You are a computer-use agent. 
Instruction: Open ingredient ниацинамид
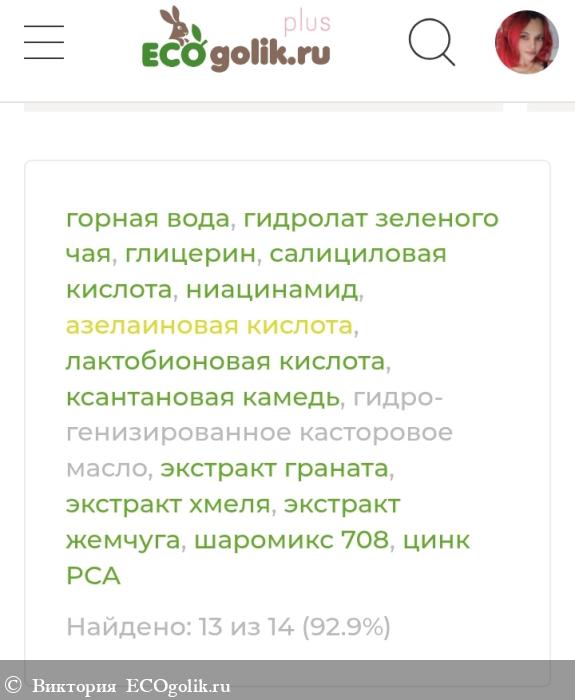click(272, 290)
